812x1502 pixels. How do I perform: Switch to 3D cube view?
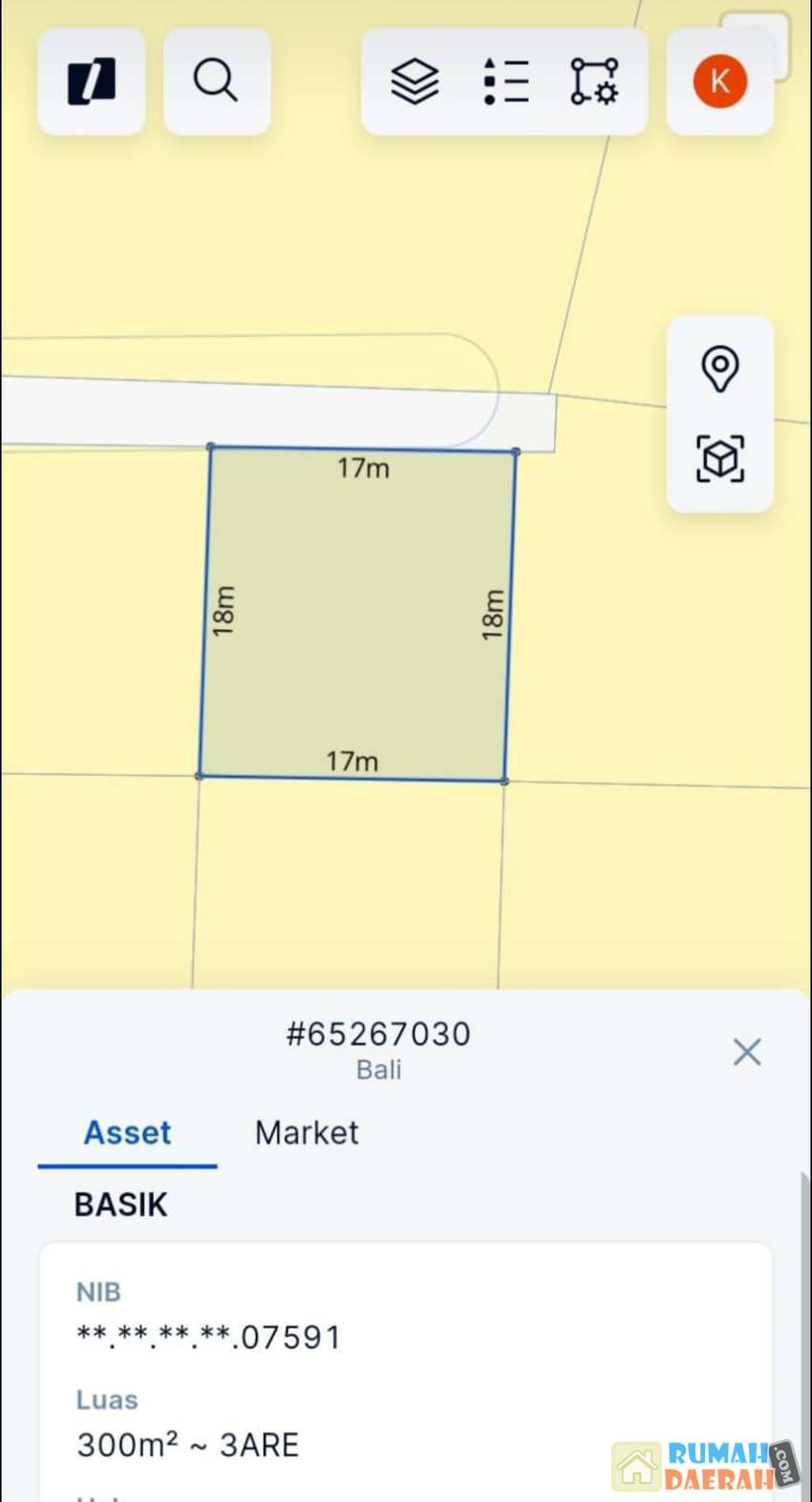(x=719, y=460)
